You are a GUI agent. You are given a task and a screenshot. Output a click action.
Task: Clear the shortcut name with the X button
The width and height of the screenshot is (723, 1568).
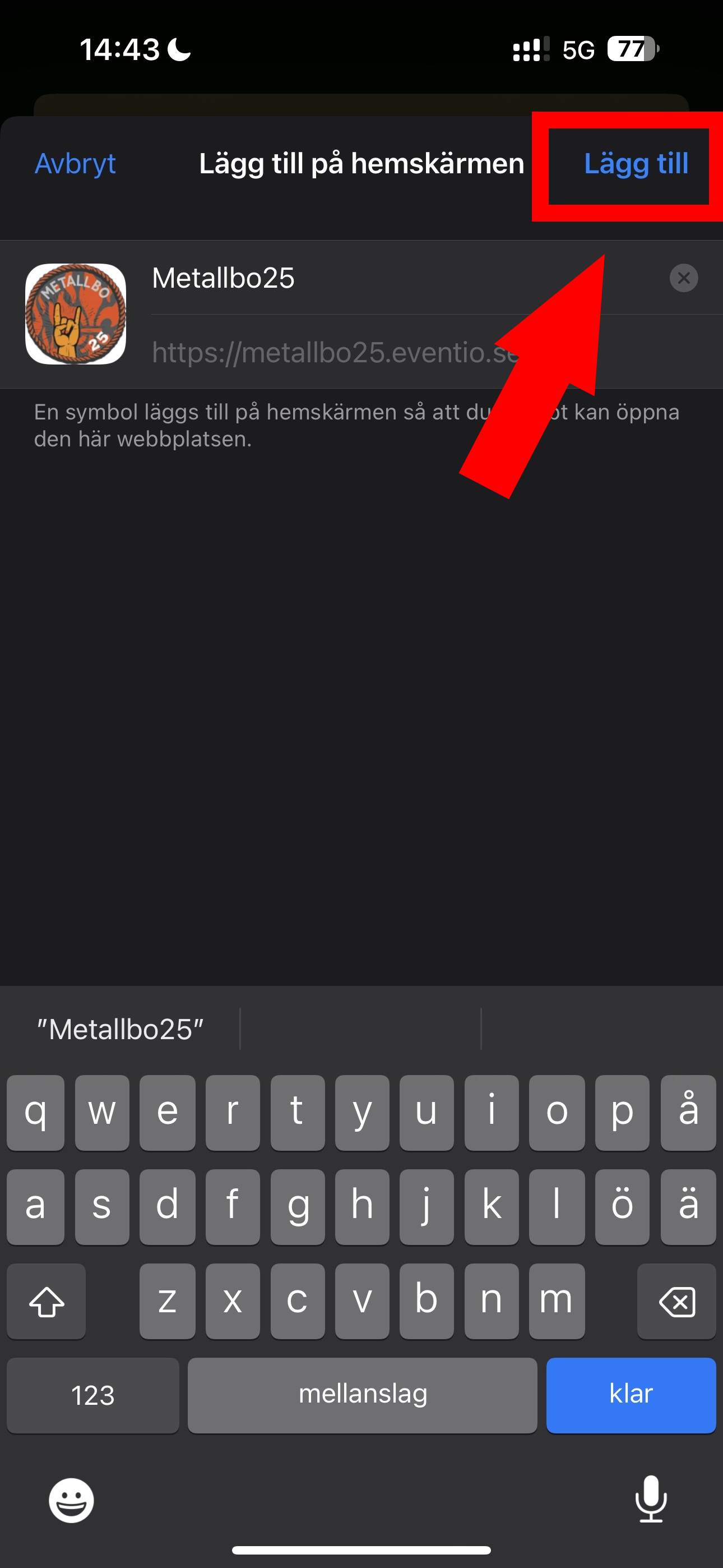[x=683, y=278]
